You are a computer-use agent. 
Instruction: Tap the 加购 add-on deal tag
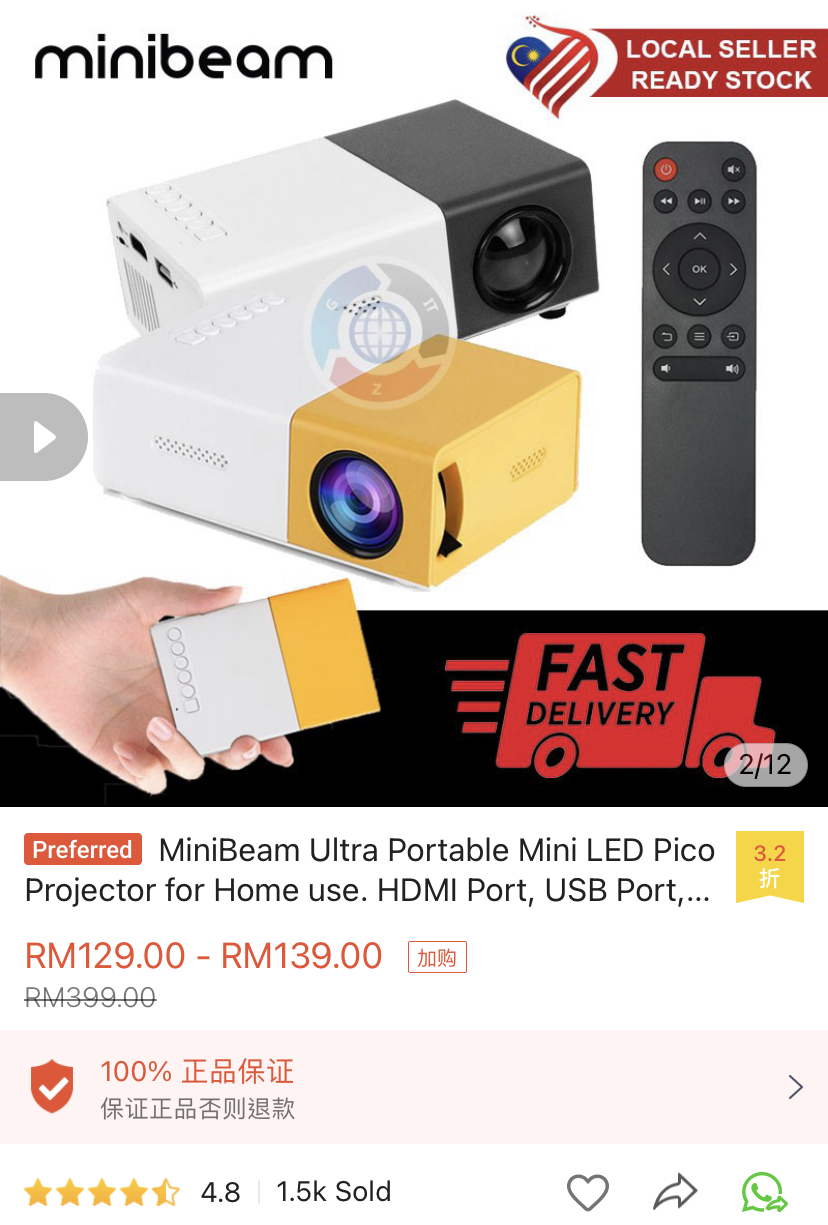tap(437, 958)
